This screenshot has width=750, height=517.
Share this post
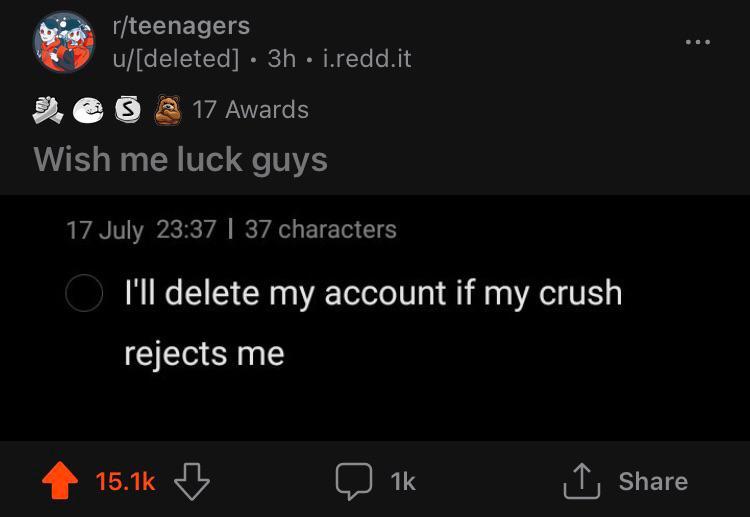click(626, 481)
